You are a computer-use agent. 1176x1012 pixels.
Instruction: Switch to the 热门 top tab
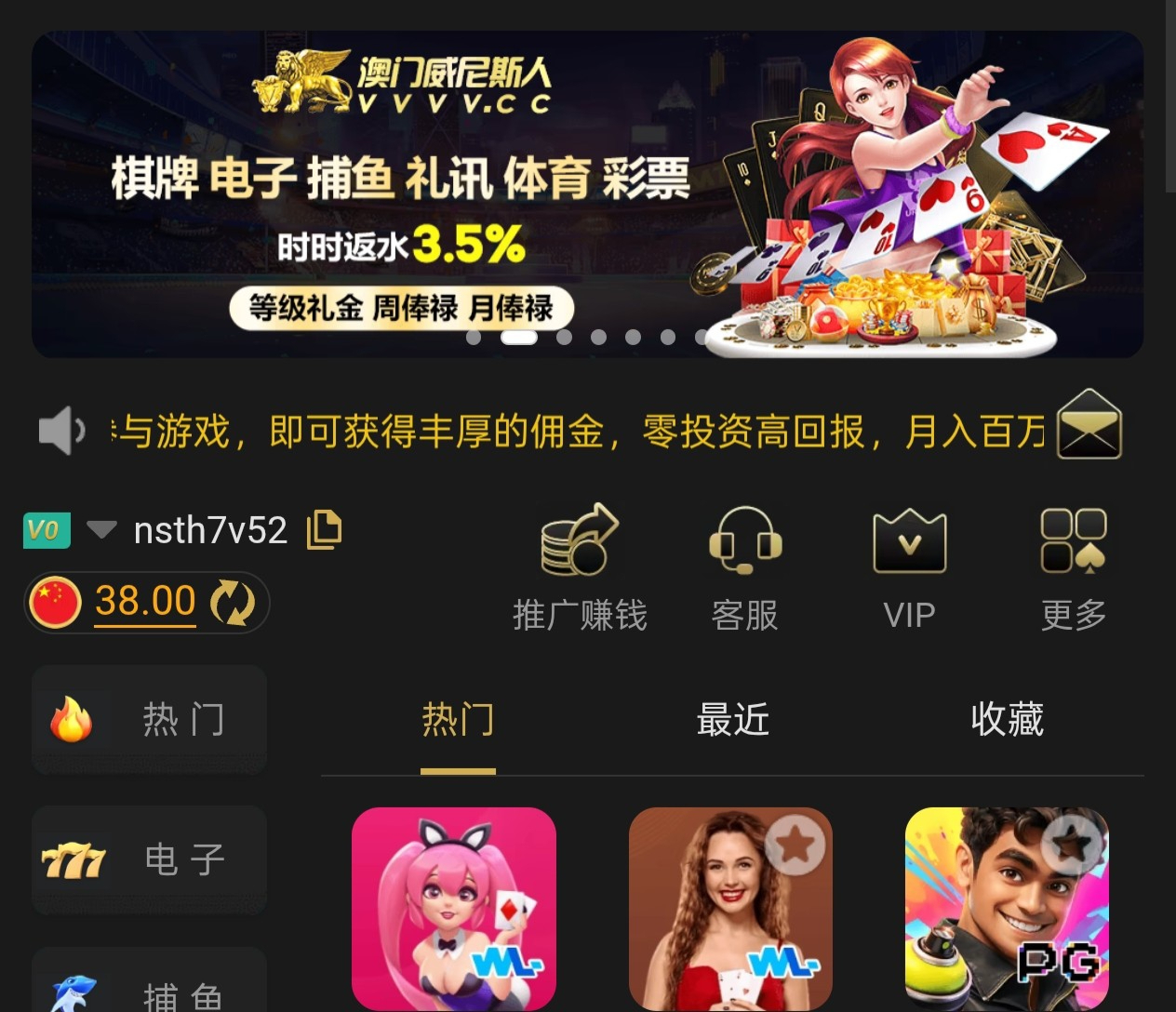pyautogui.click(x=458, y=720)
